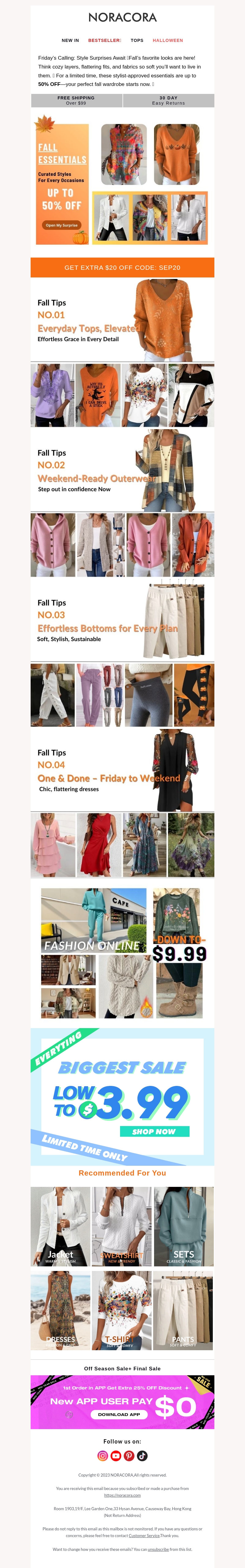This screenshot has height=1568, width=245.
Task: Tap the DOWNLOAD APP button
Action: tap(119, 1415)
